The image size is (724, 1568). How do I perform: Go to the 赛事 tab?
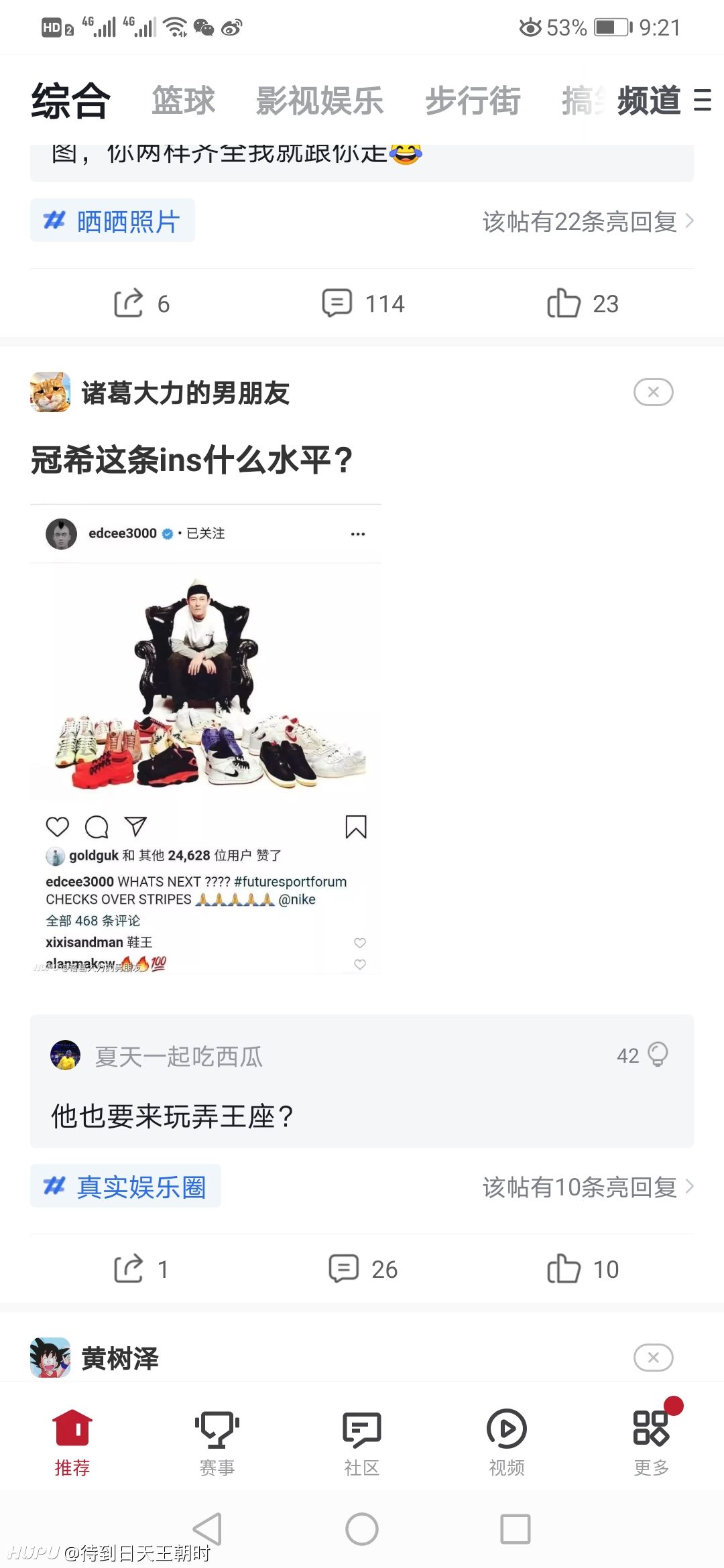pyautogui.click(x=217, y=1443)
